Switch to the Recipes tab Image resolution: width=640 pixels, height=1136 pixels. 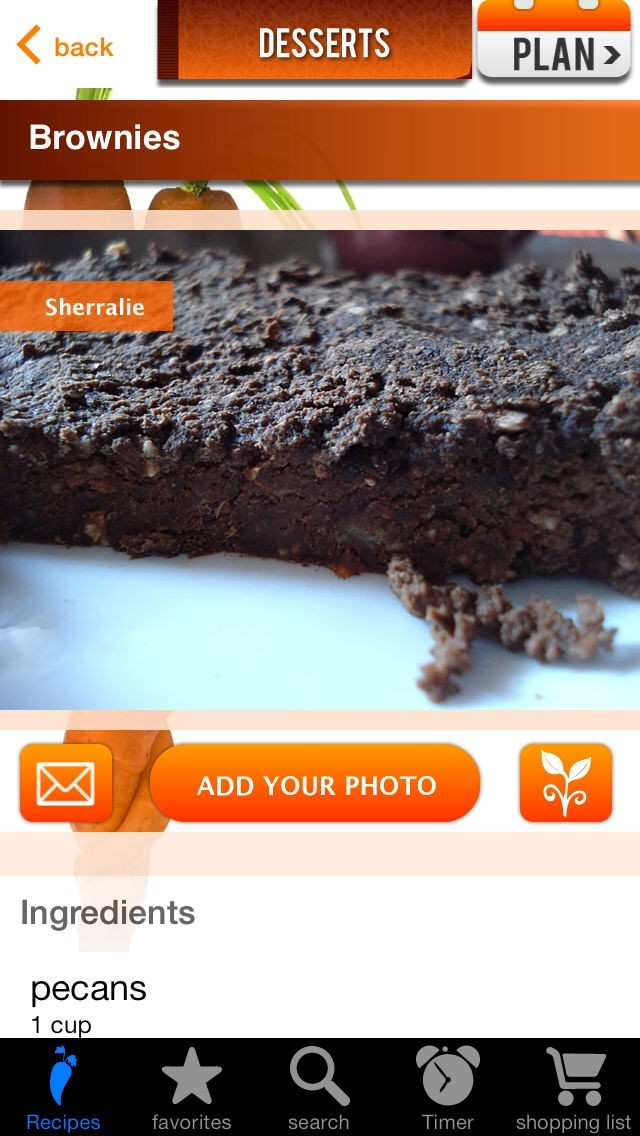pyautogui.click(x=63, y=1088)
